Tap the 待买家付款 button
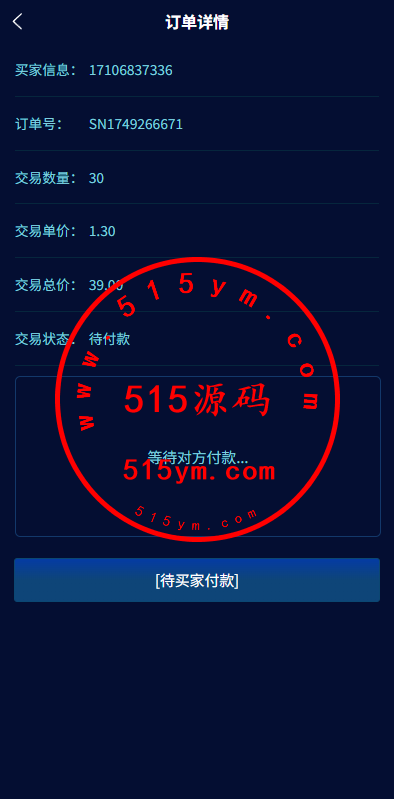This screenshot has height=799, width=394. (x=197, y=580)
